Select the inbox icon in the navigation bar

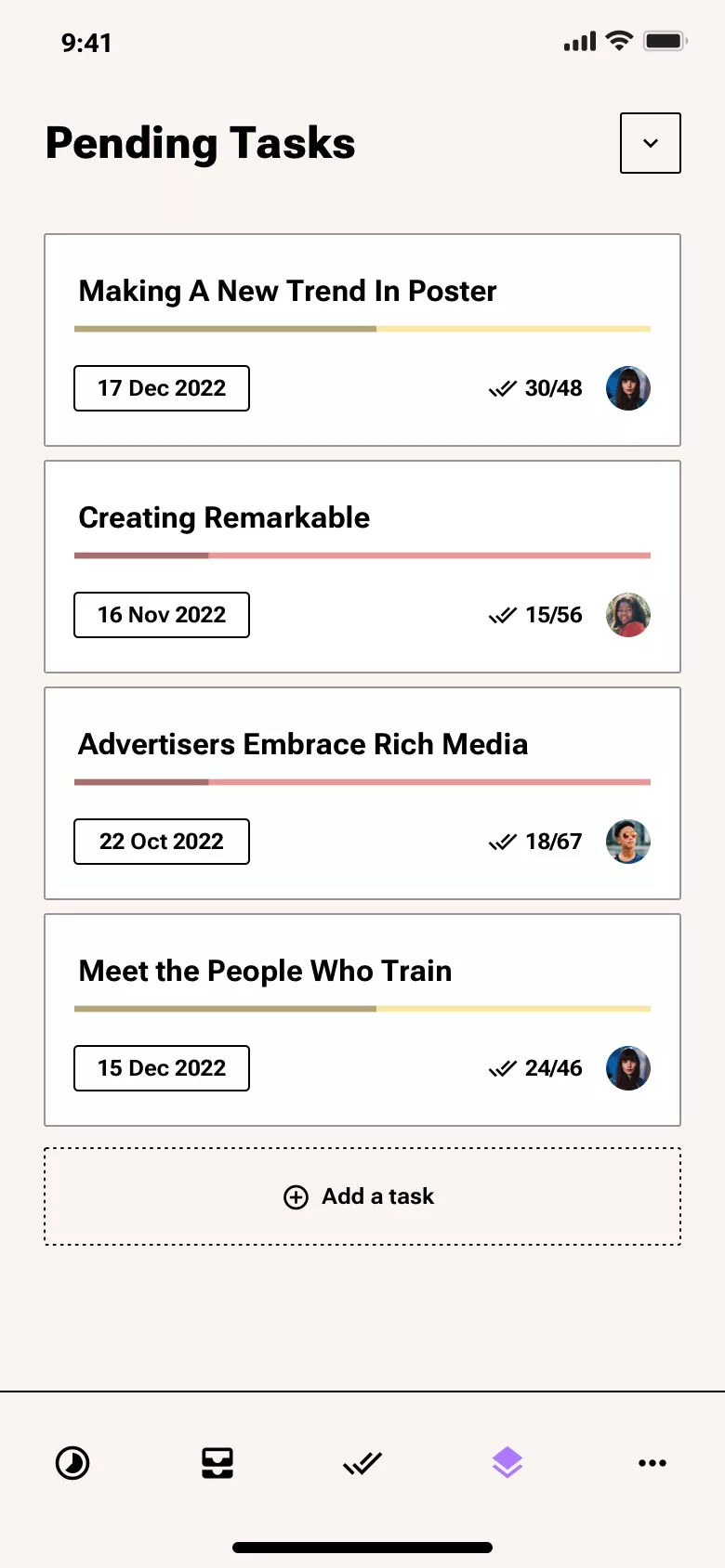[x=217, y=1462]
